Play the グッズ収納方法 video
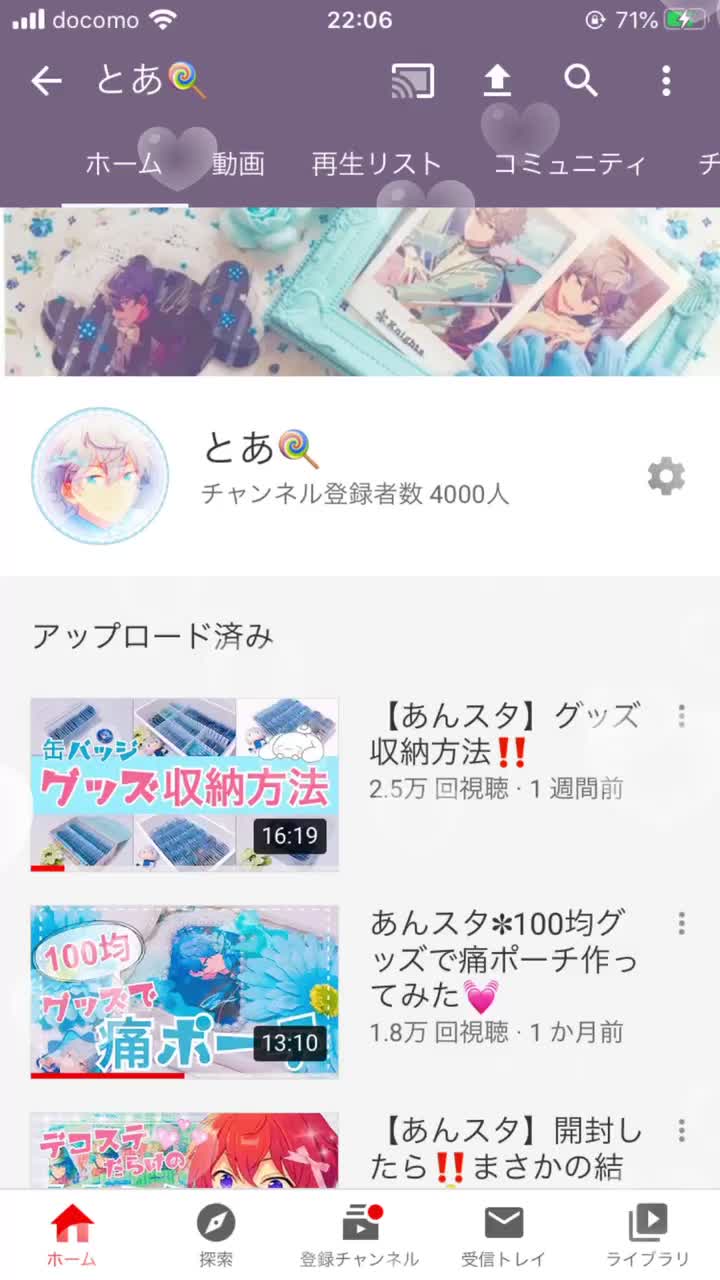 [184, 784]
